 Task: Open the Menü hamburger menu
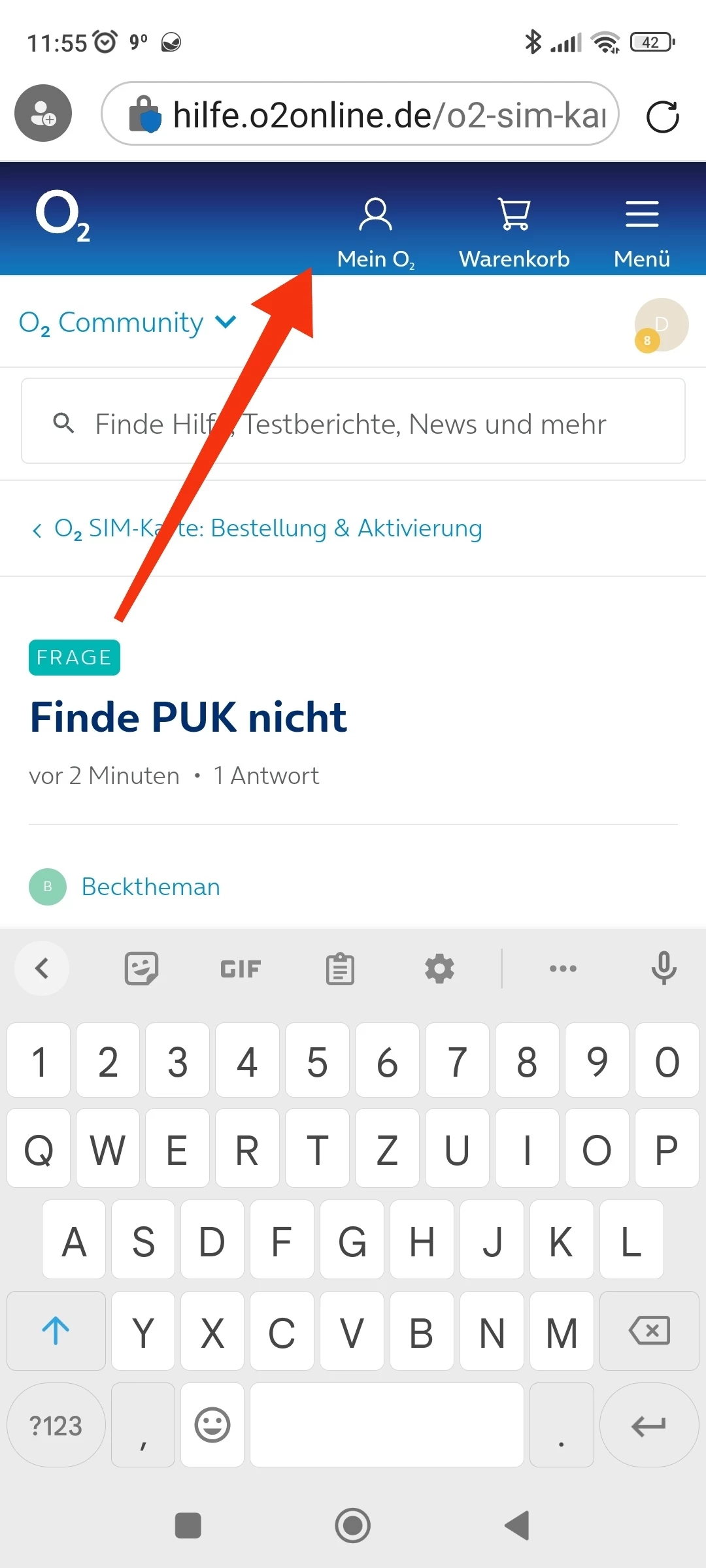(x=642, y=232)
